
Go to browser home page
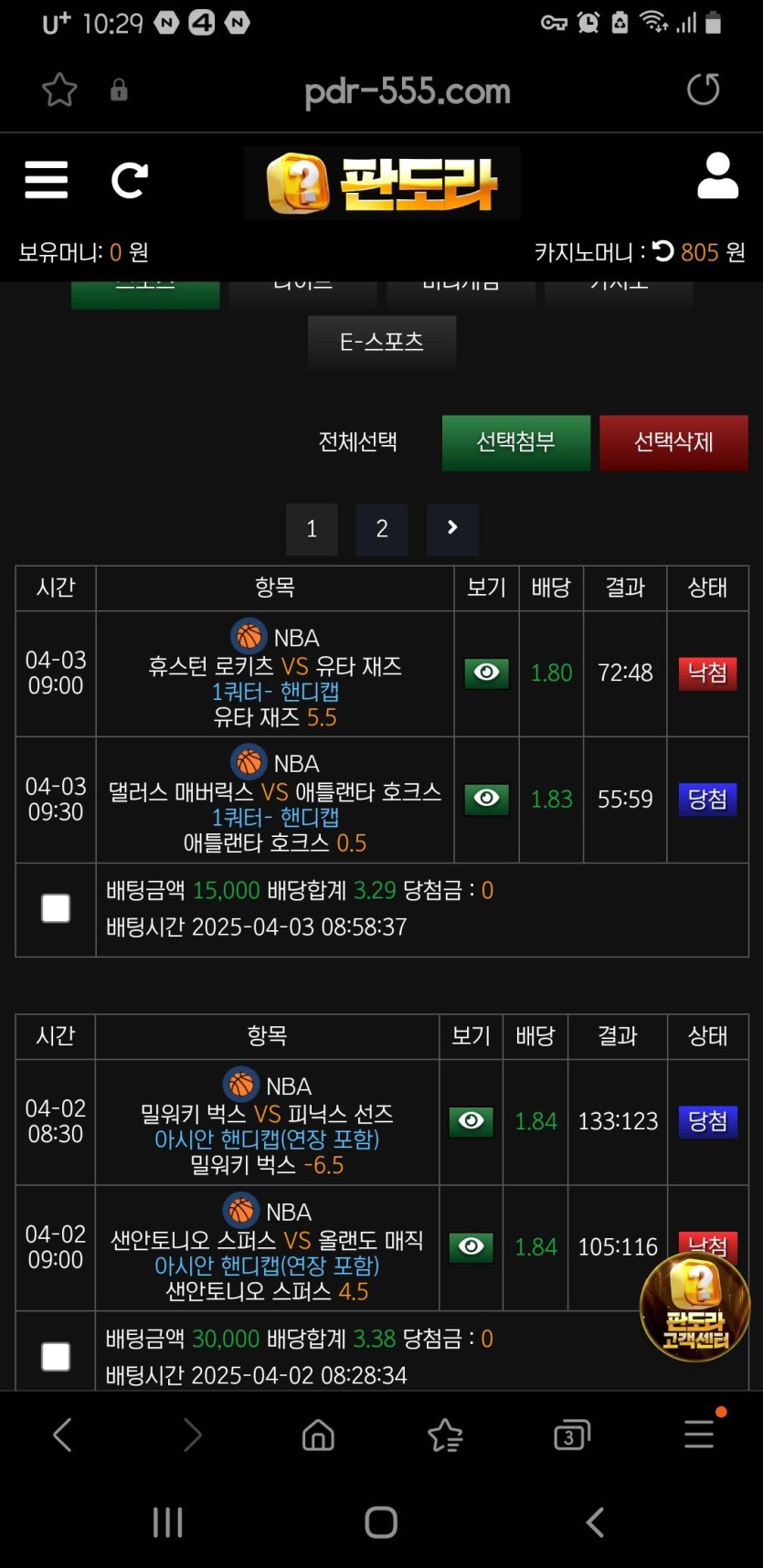(318, 1436)
